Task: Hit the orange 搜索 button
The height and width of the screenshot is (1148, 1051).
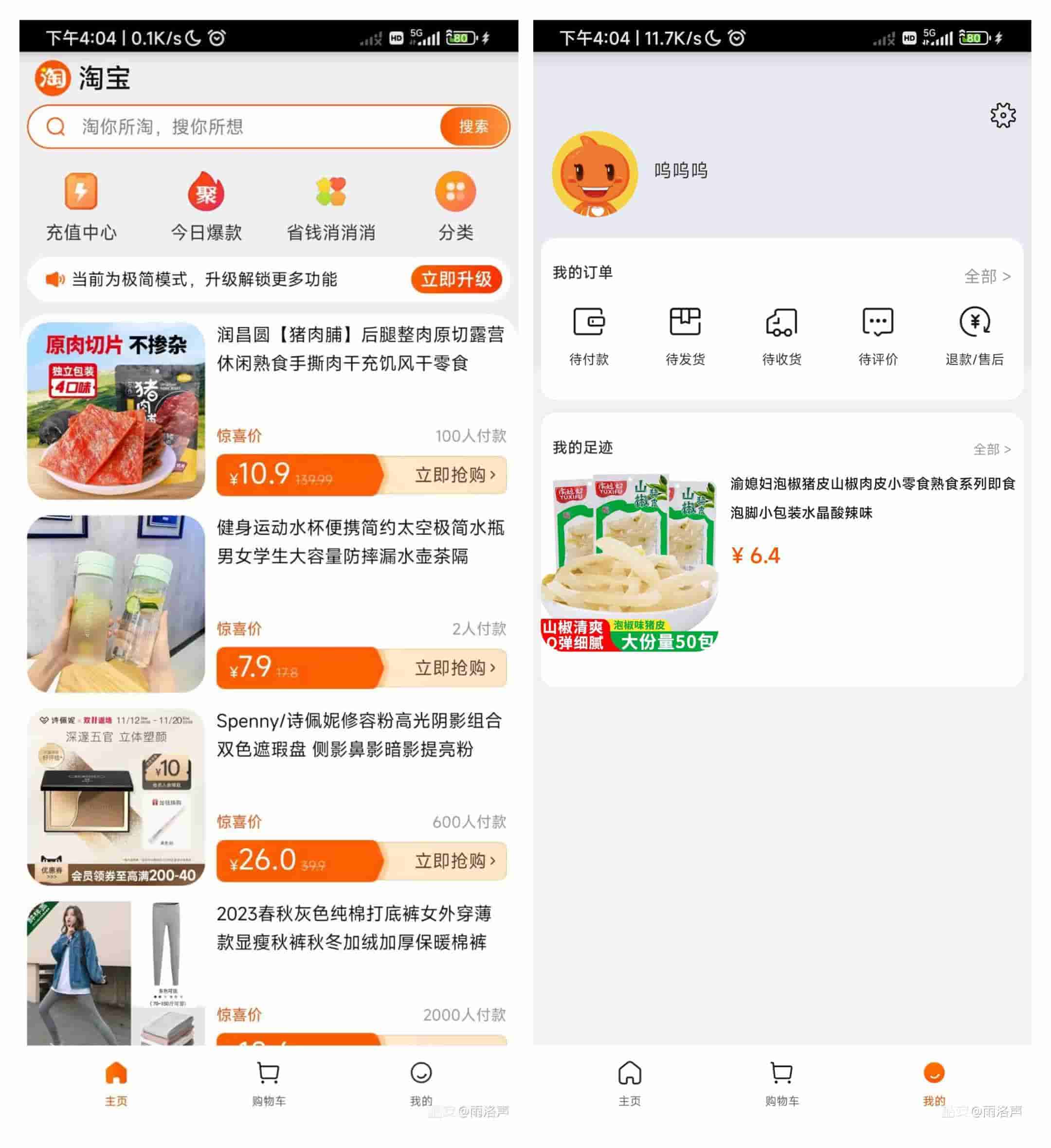Action: coord(473,126)
